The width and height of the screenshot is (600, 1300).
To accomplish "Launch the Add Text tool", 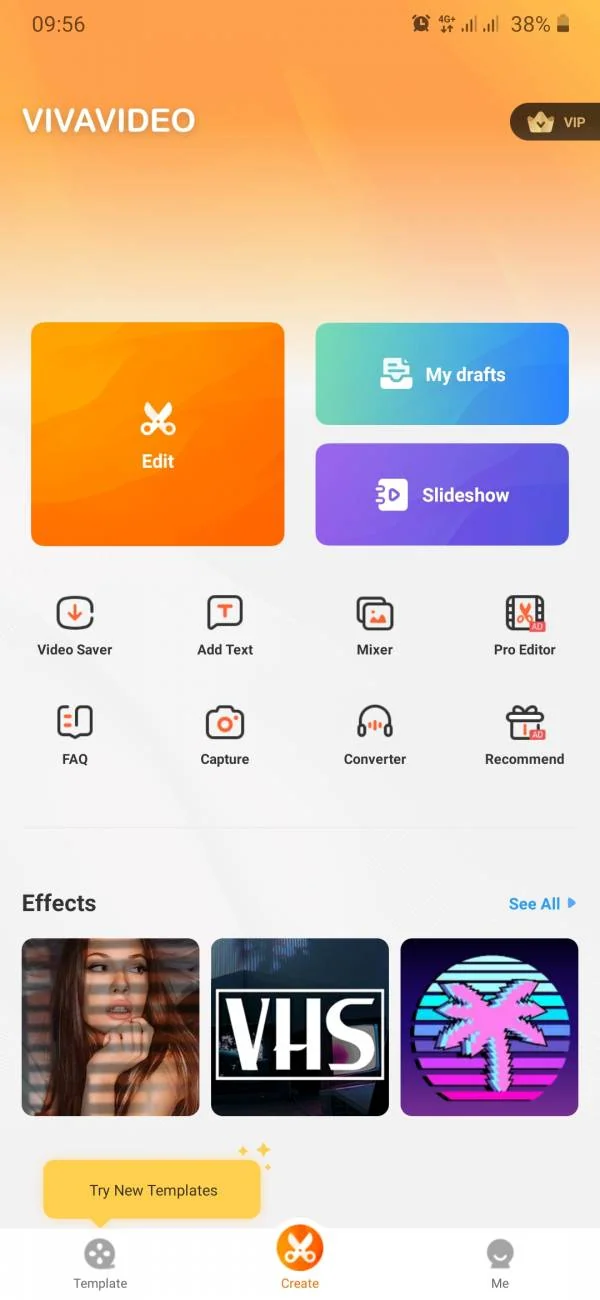I will click(225, 626).
